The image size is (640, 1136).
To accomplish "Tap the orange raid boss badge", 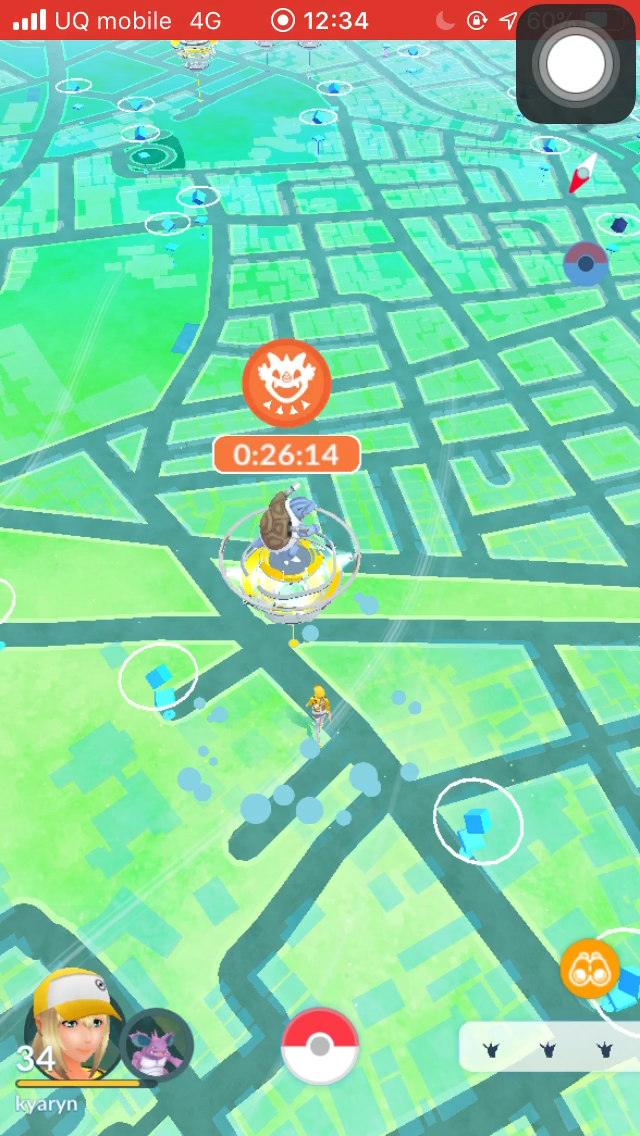I will [287, 384].
